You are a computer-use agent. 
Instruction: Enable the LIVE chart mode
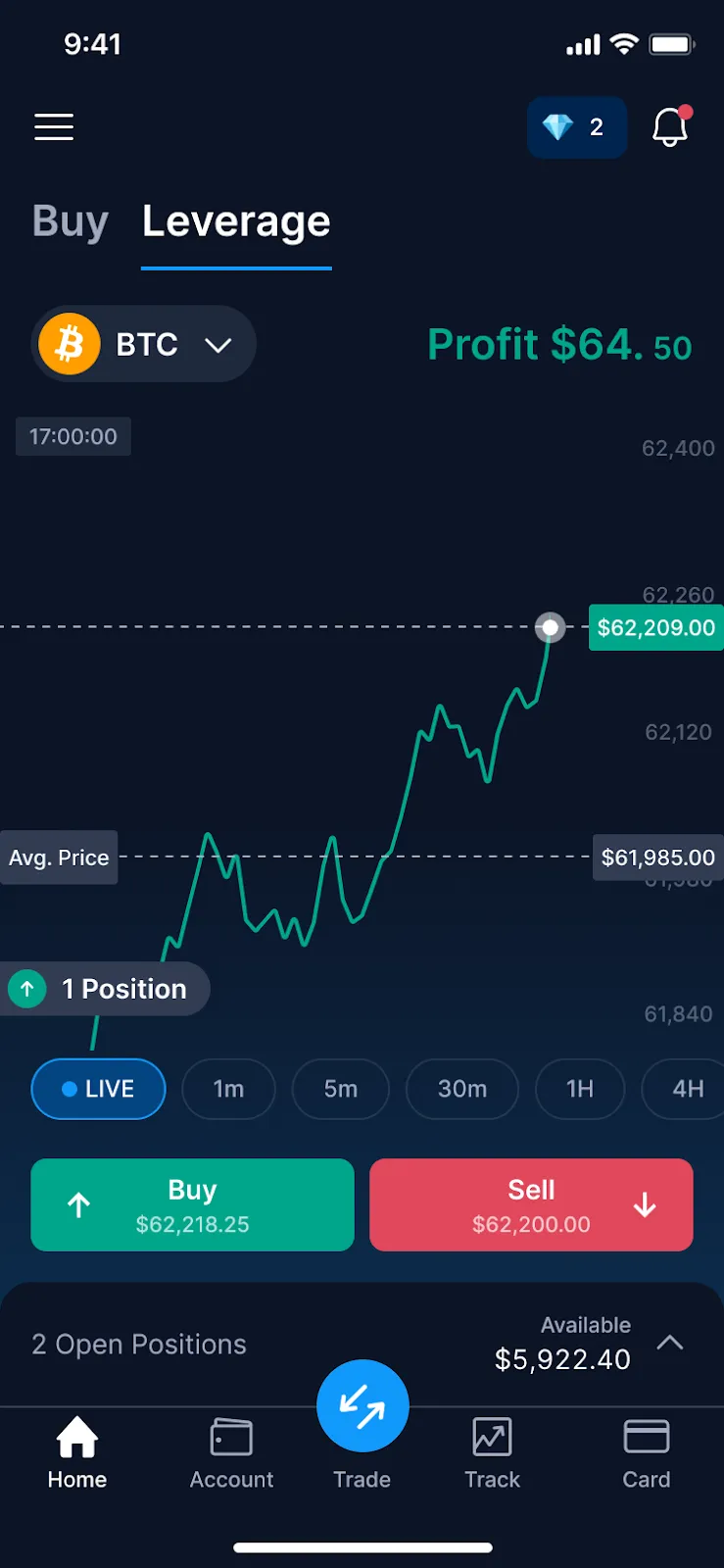[x=98, y=1089]
